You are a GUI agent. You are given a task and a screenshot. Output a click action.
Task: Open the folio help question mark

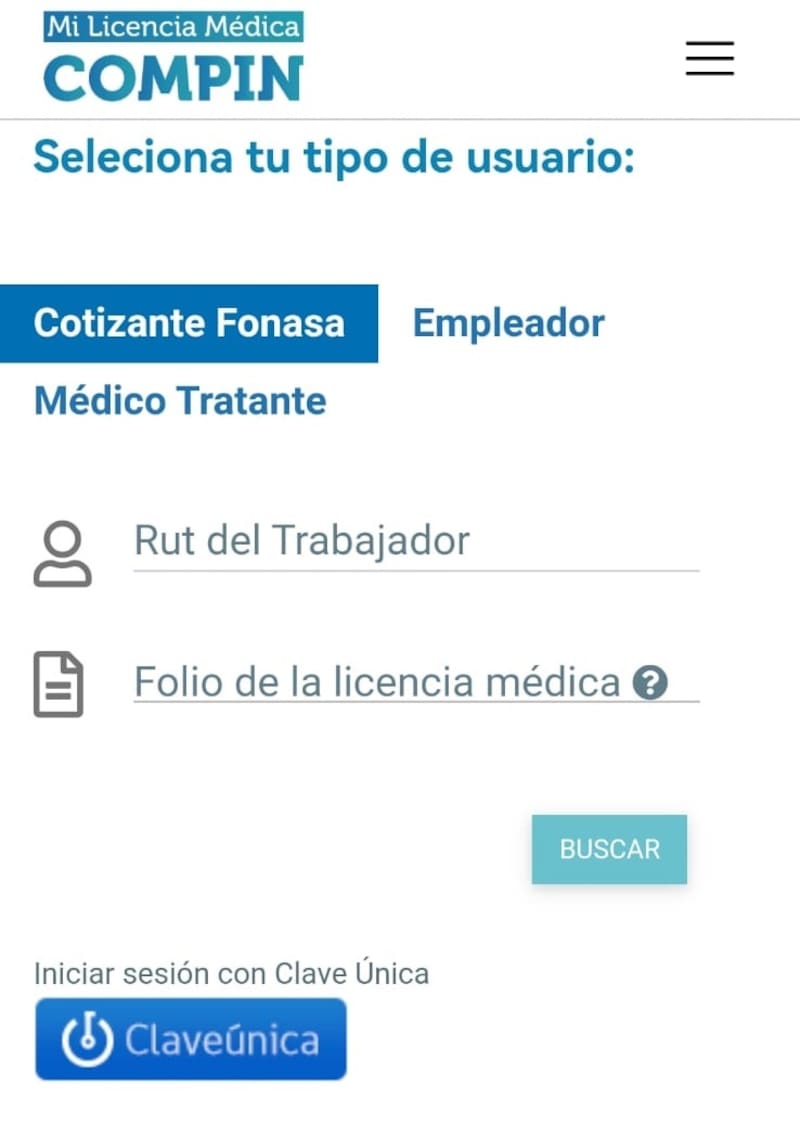click(650, 683)
